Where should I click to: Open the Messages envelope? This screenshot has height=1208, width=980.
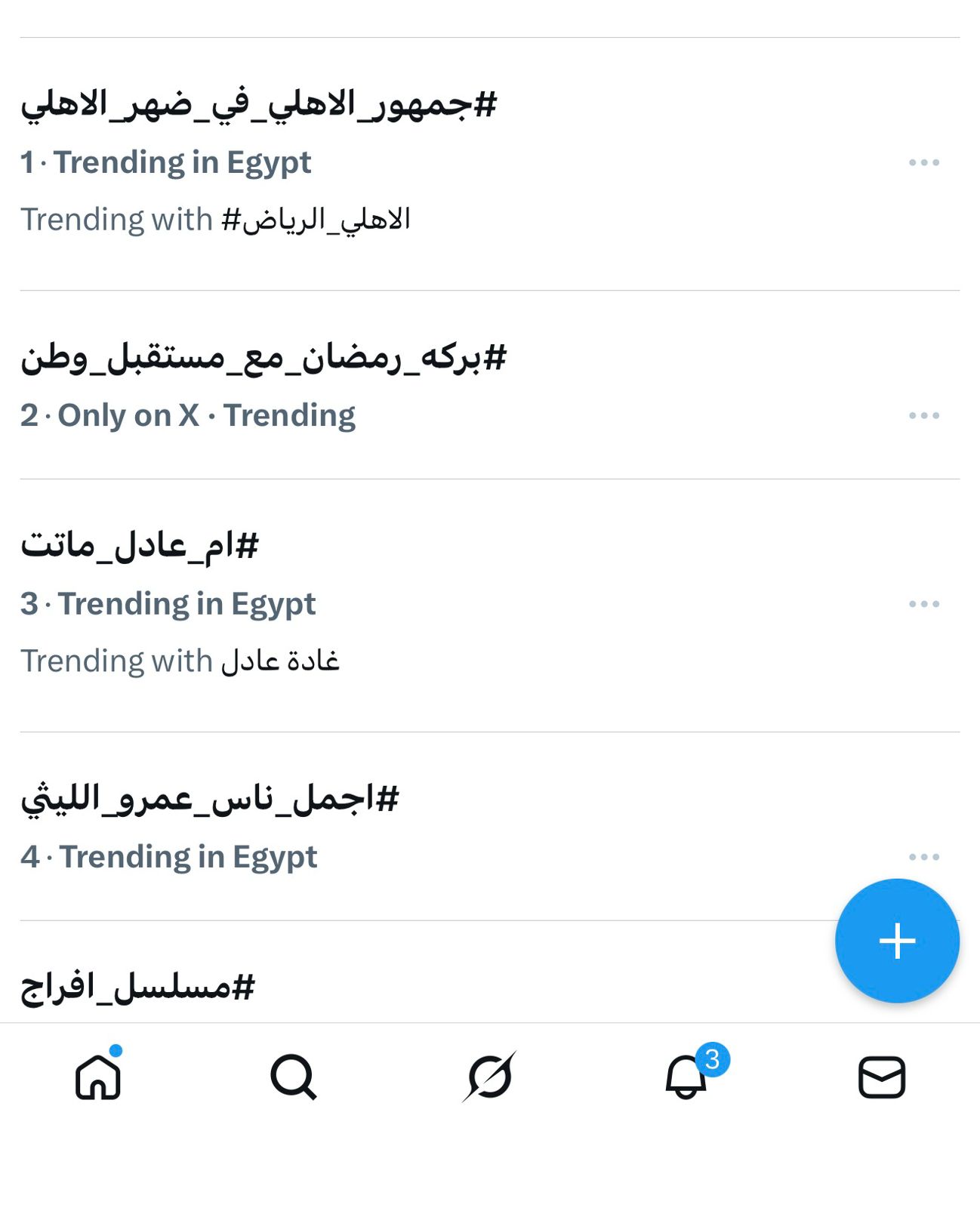tap(879, 1079)
